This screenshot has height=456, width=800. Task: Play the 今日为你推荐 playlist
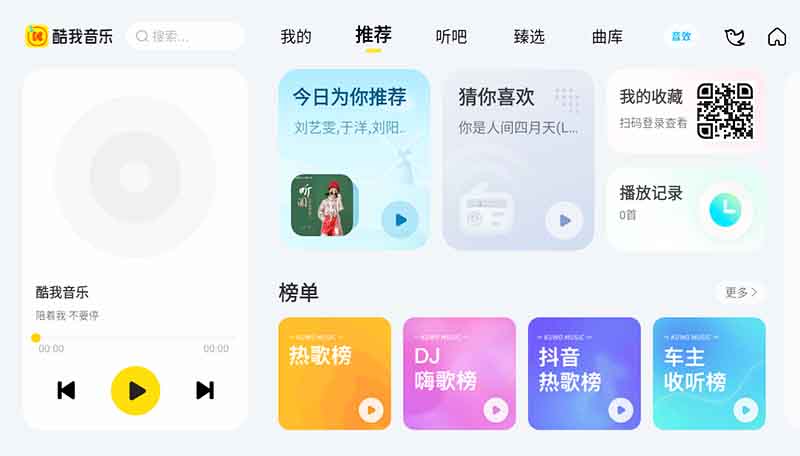(x=400, y=219)
